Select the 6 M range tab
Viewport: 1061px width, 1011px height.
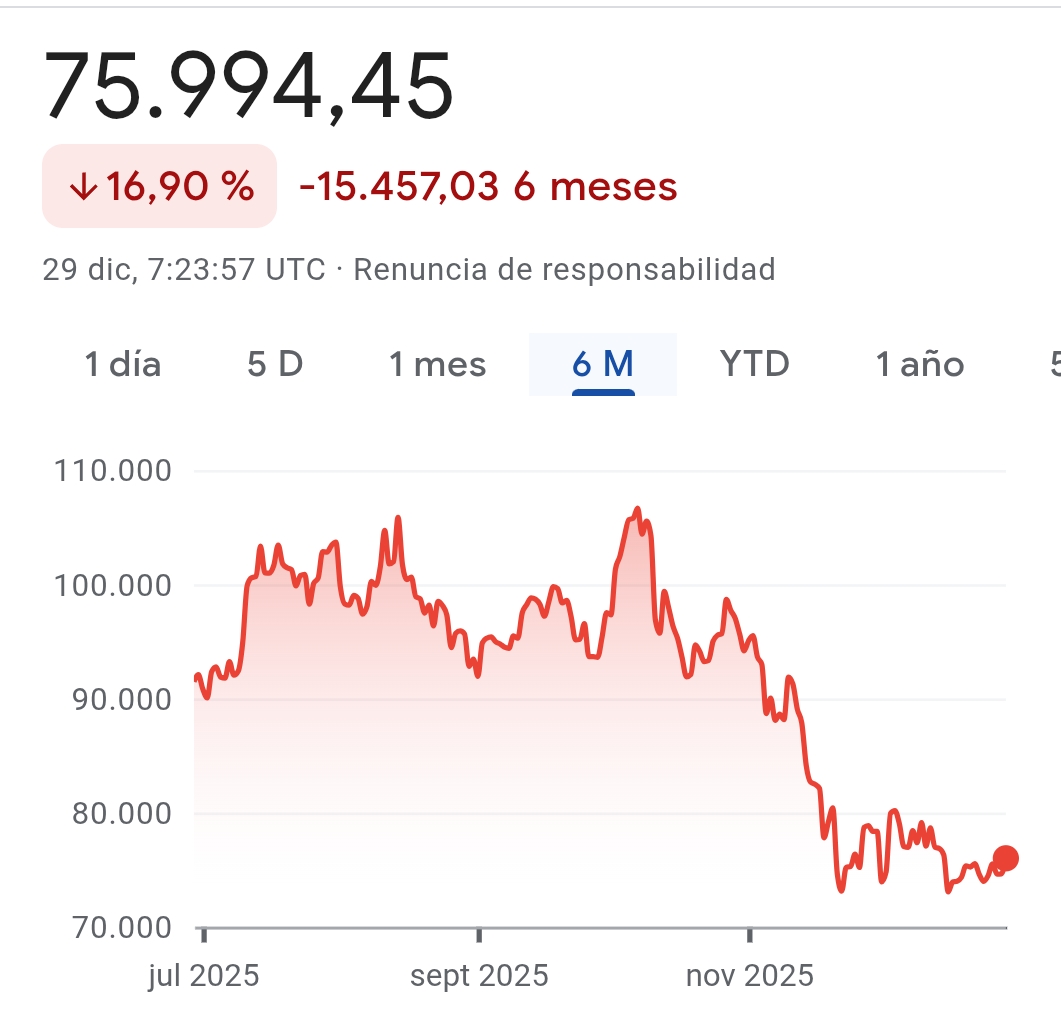tap(602, 365)
